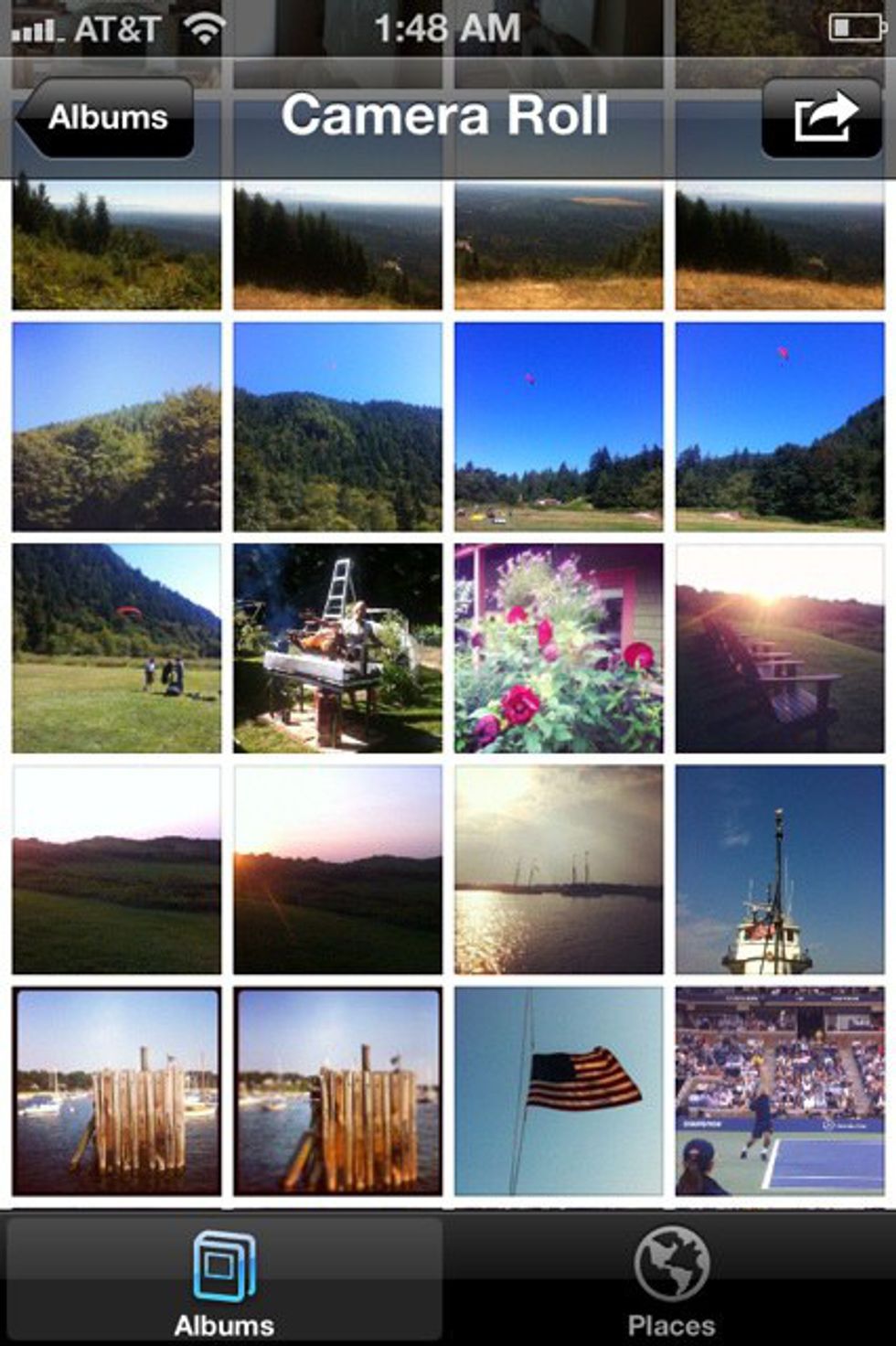The height and width of the screenshot is (1346, 896).
Task: Go back to Albums list
Action: click(x=105, y=118)
